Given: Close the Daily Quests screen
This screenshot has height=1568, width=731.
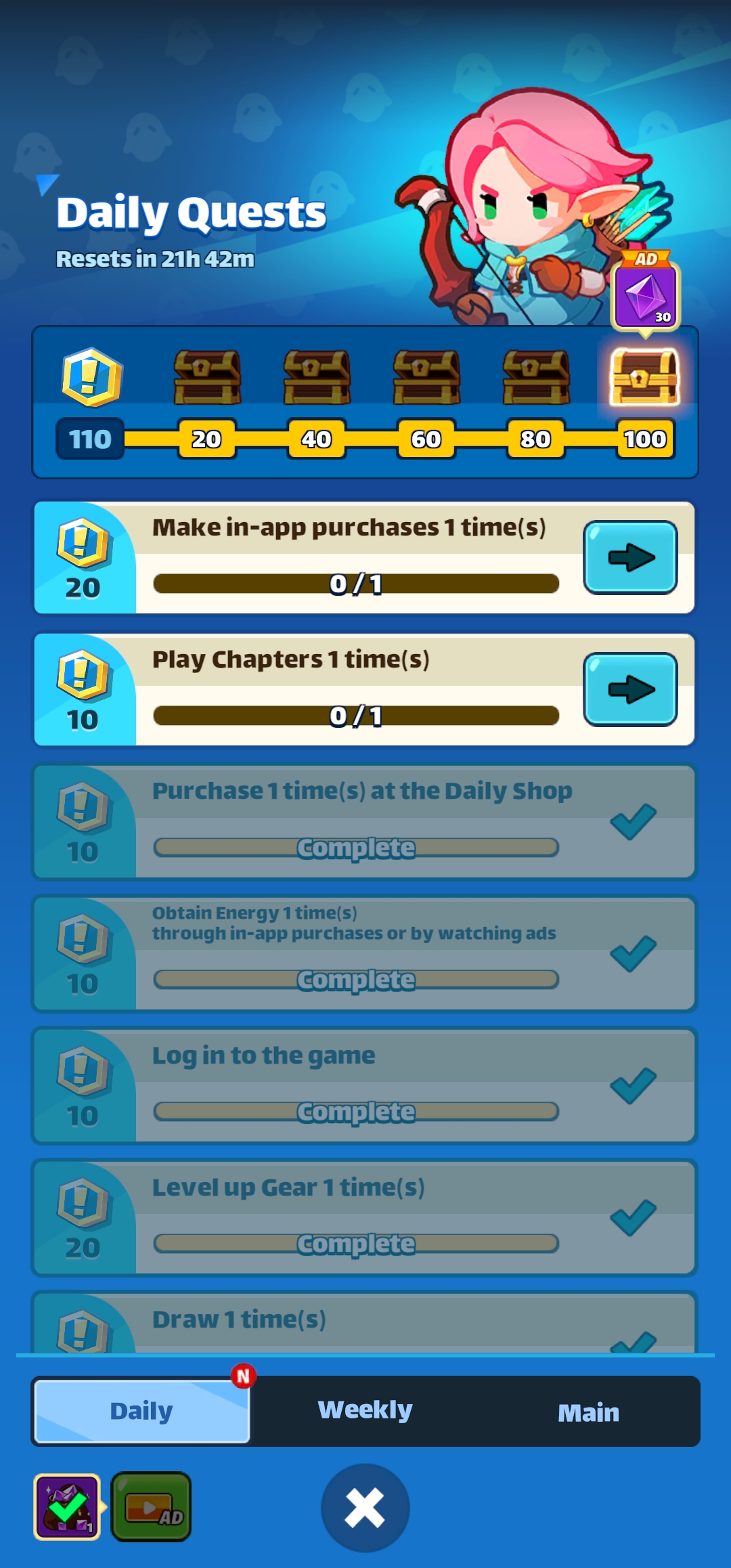Looking at the screenshot, I should tap(365, 1508).
